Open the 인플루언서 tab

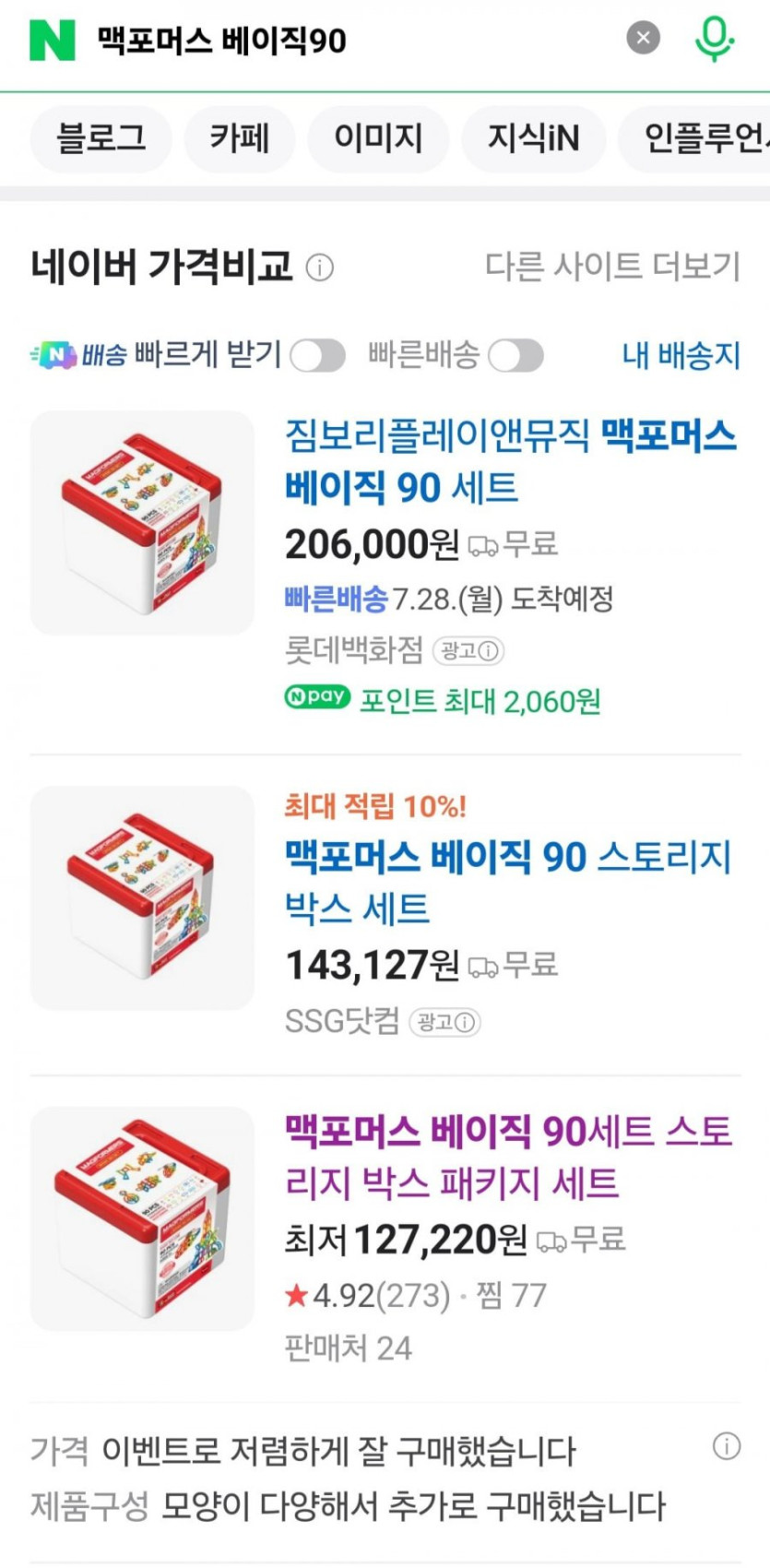pyautogui.click(x=701, y=138)
